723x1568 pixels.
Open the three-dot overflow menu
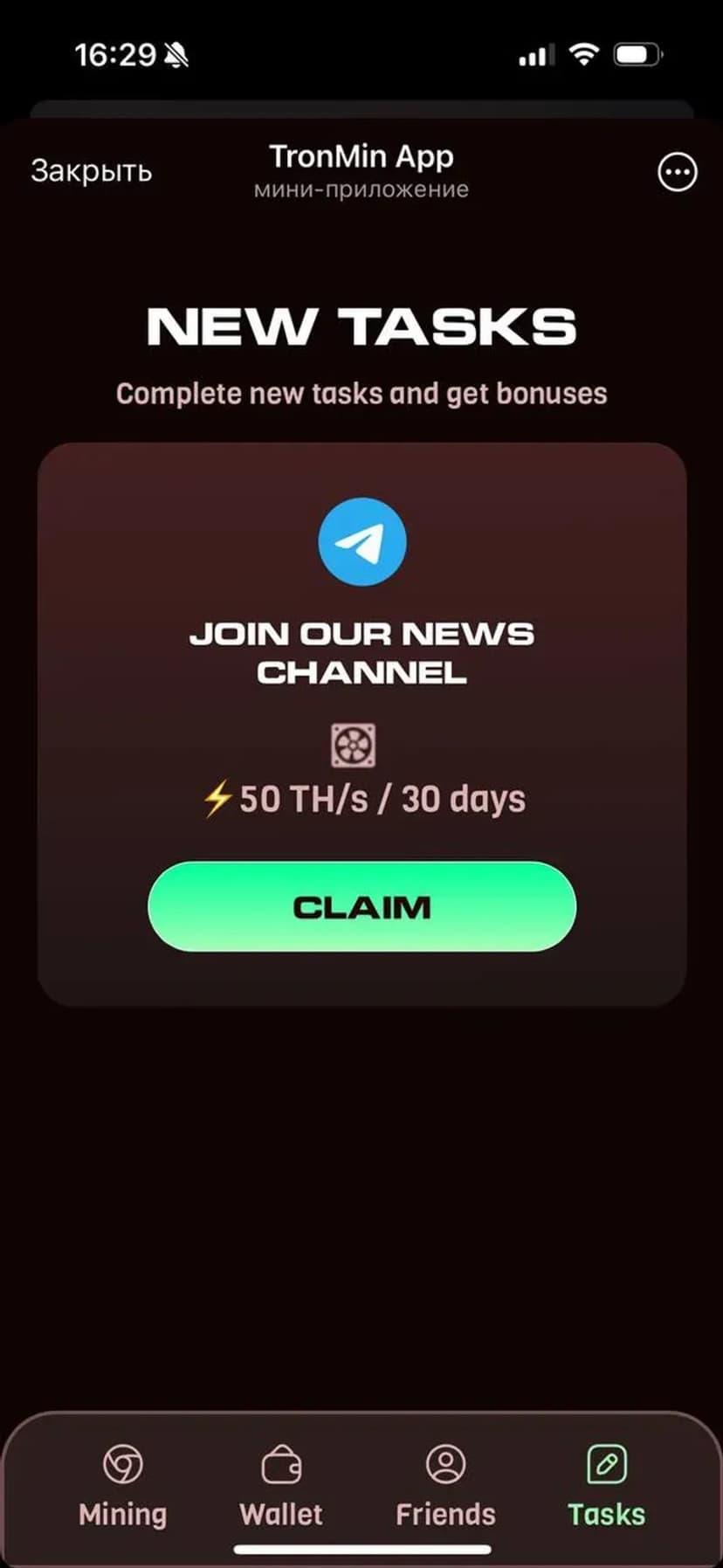pyautogui.click(x=677, y=172)
